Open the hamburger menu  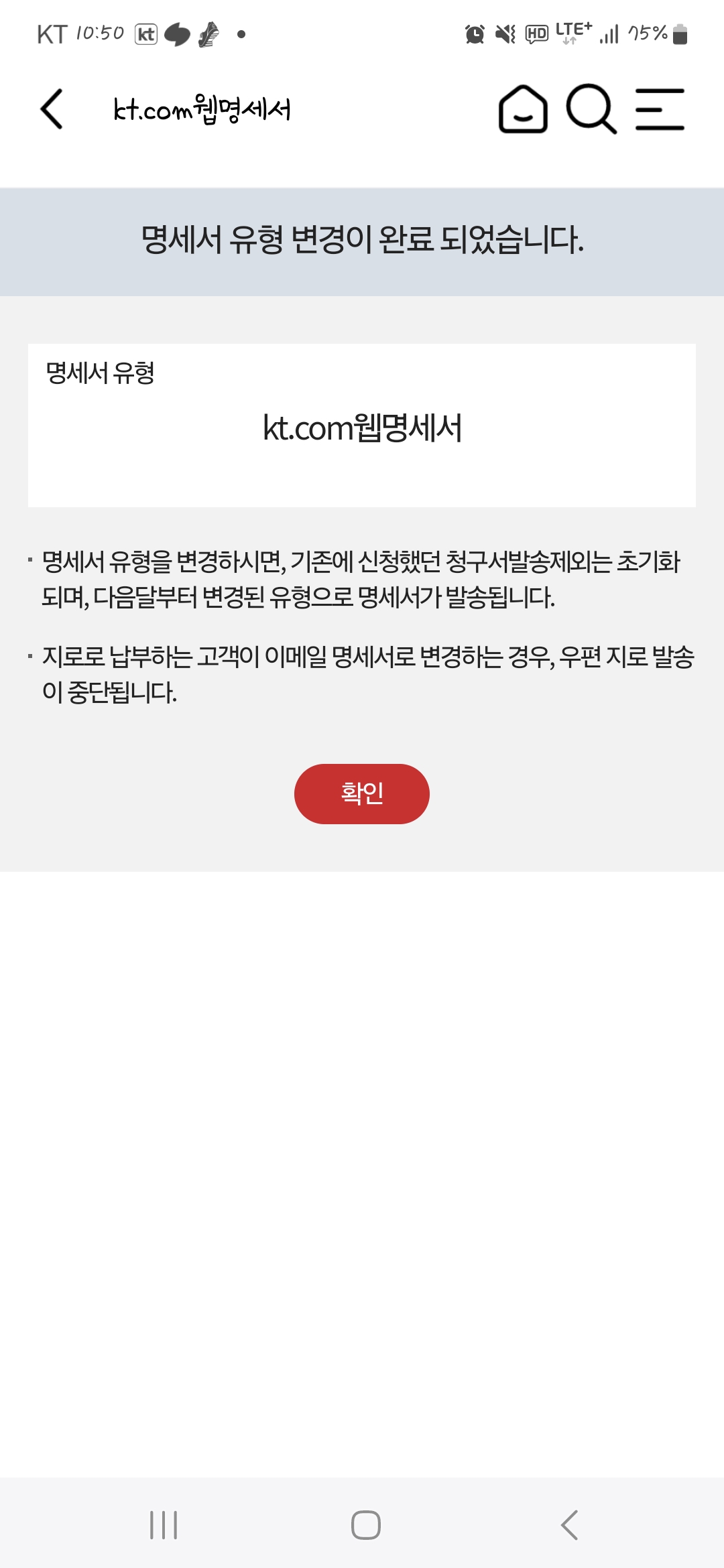[x=660, y=109]
